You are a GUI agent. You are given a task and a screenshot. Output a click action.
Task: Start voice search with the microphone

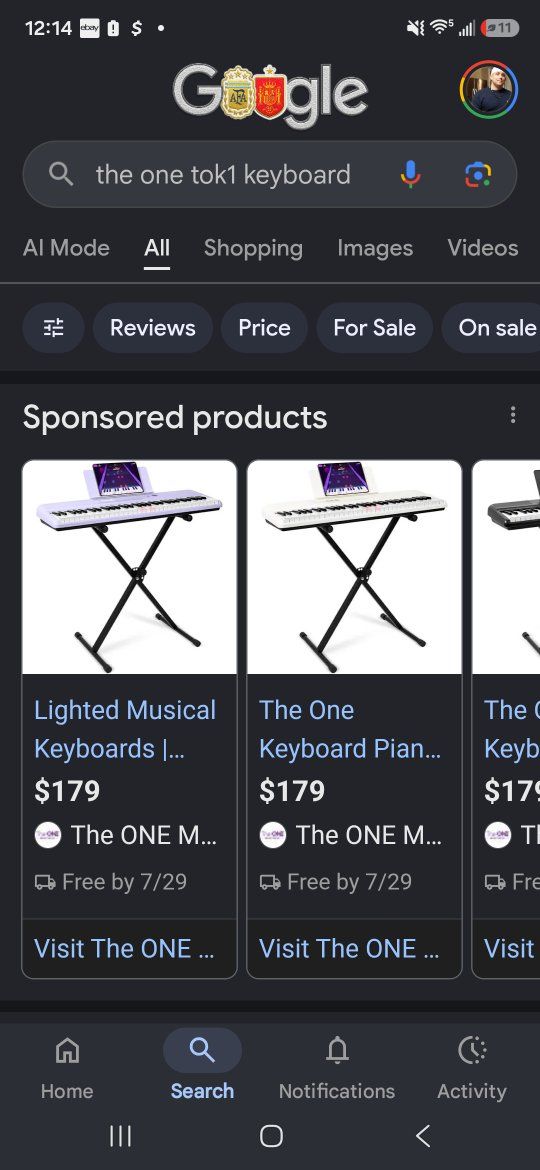click(410, 175)
